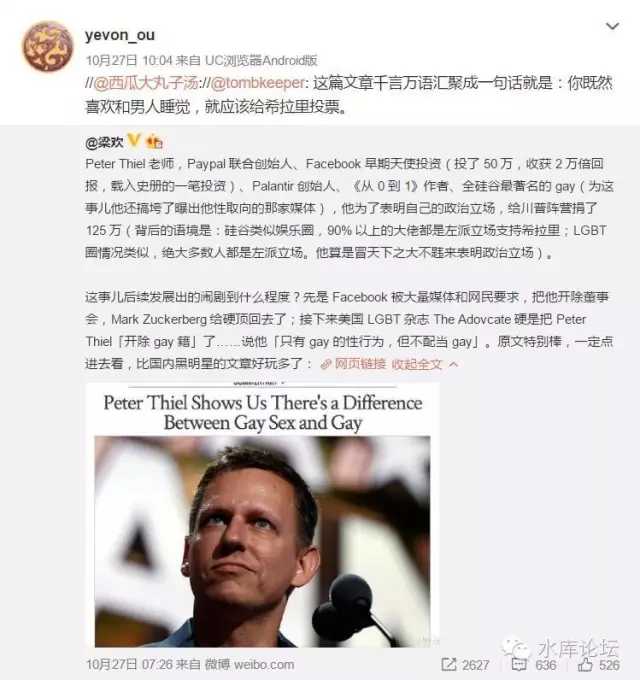Open the yevon_ou username link

point(120,33)
